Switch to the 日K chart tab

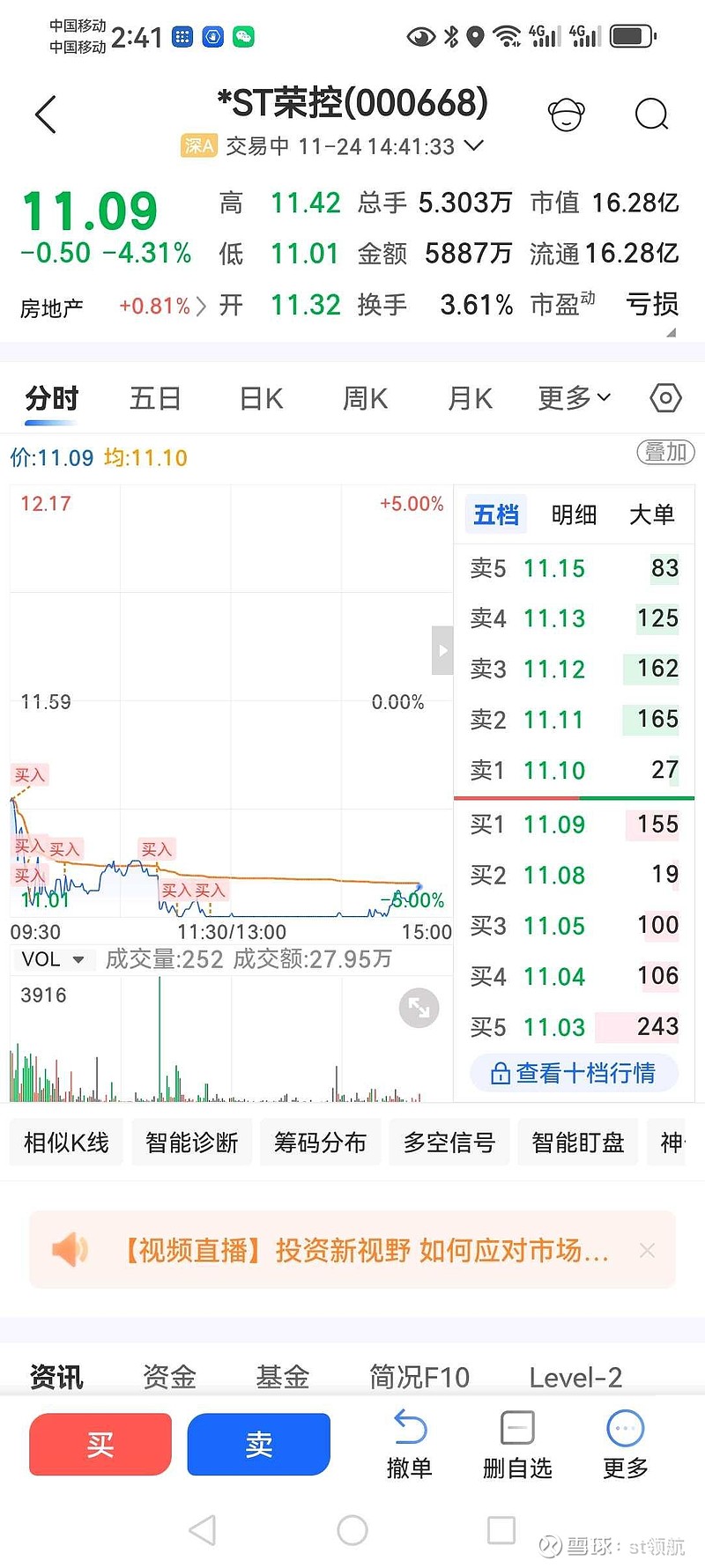261,399
